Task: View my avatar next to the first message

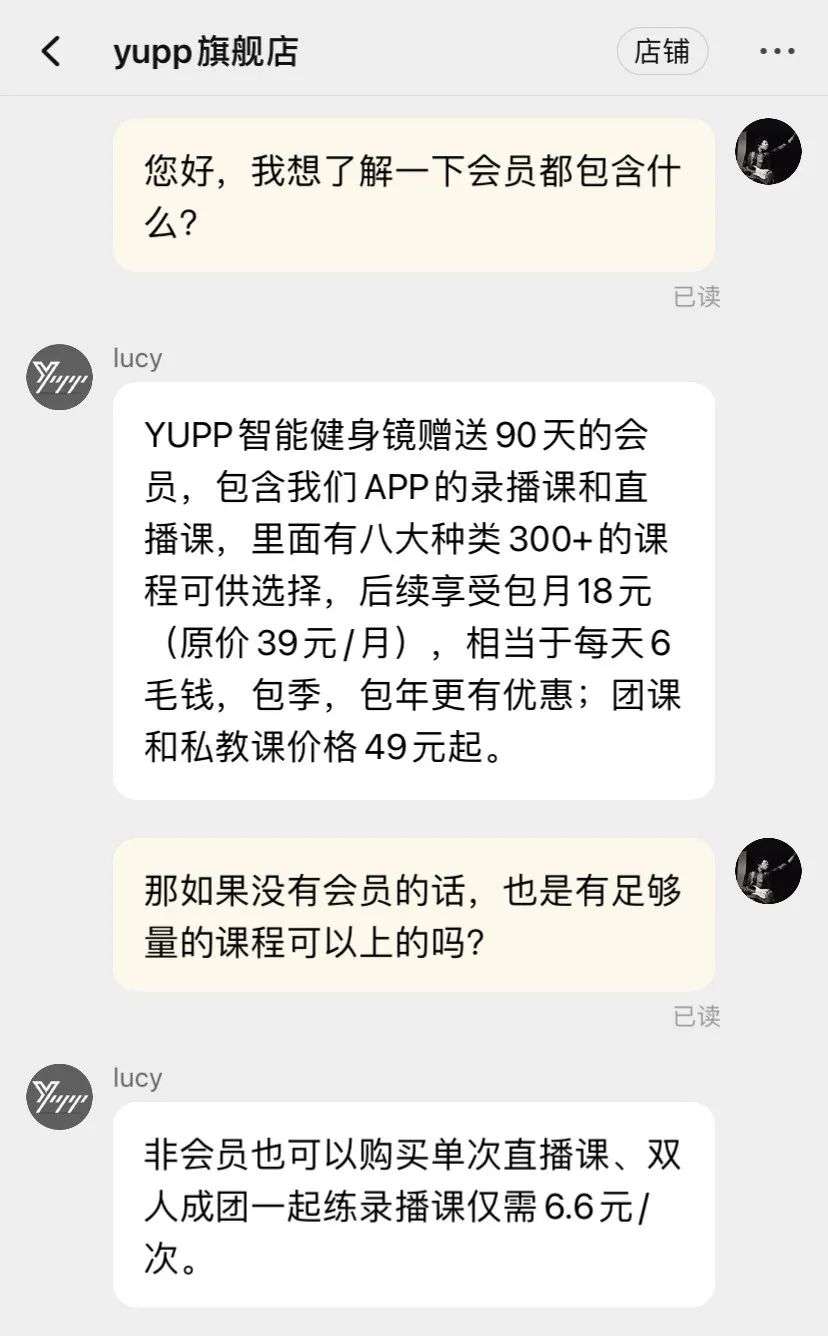Action: pos(768,151)
